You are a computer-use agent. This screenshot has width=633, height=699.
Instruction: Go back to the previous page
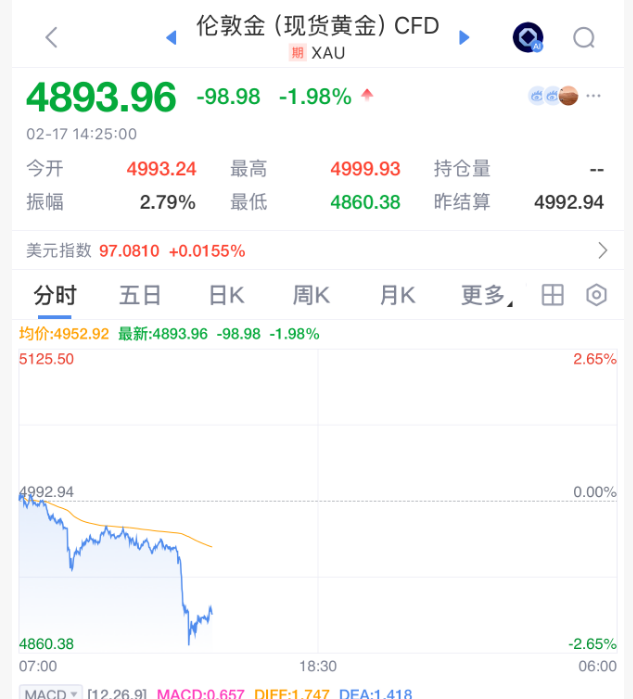coord(52,38)
